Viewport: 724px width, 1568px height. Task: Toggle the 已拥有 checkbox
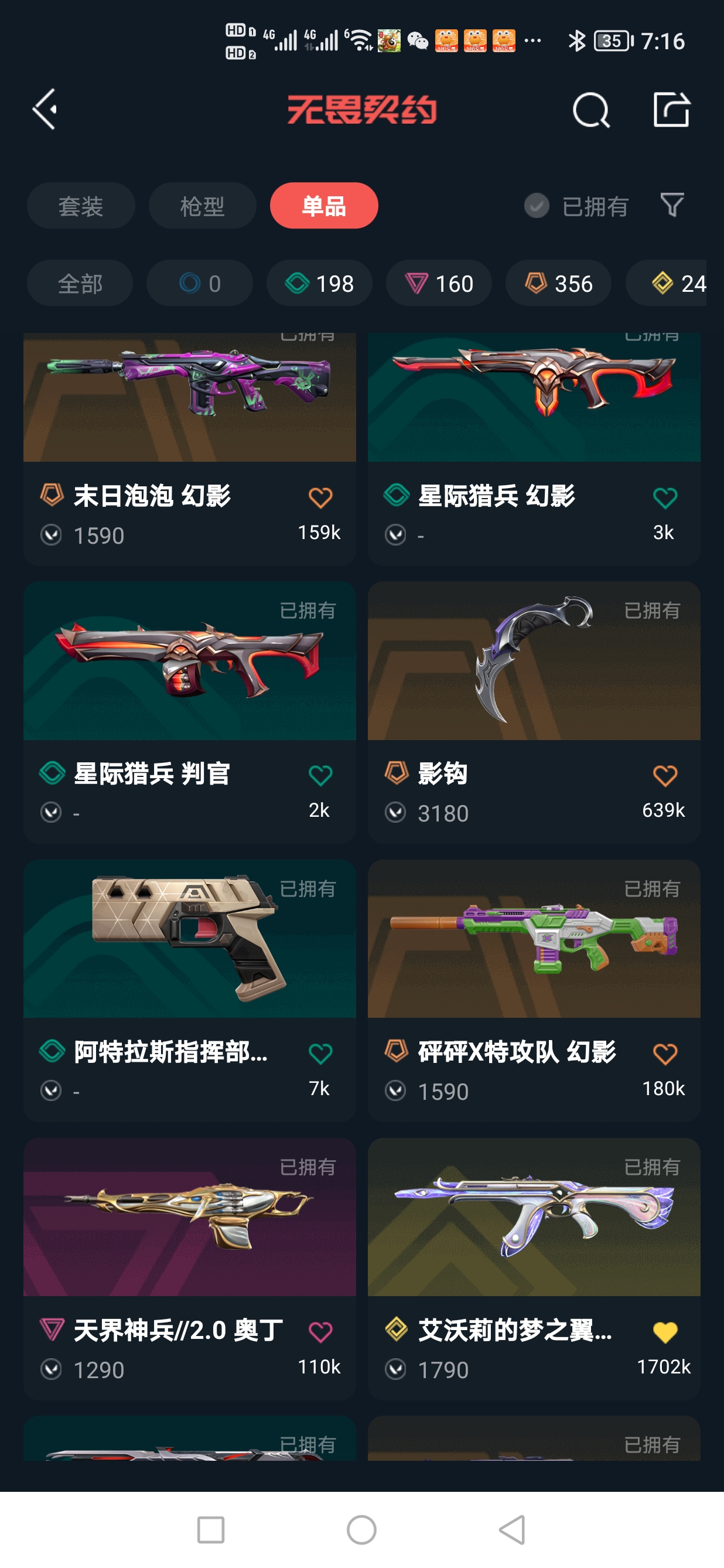pyautogui.click(x=537, y=206)
